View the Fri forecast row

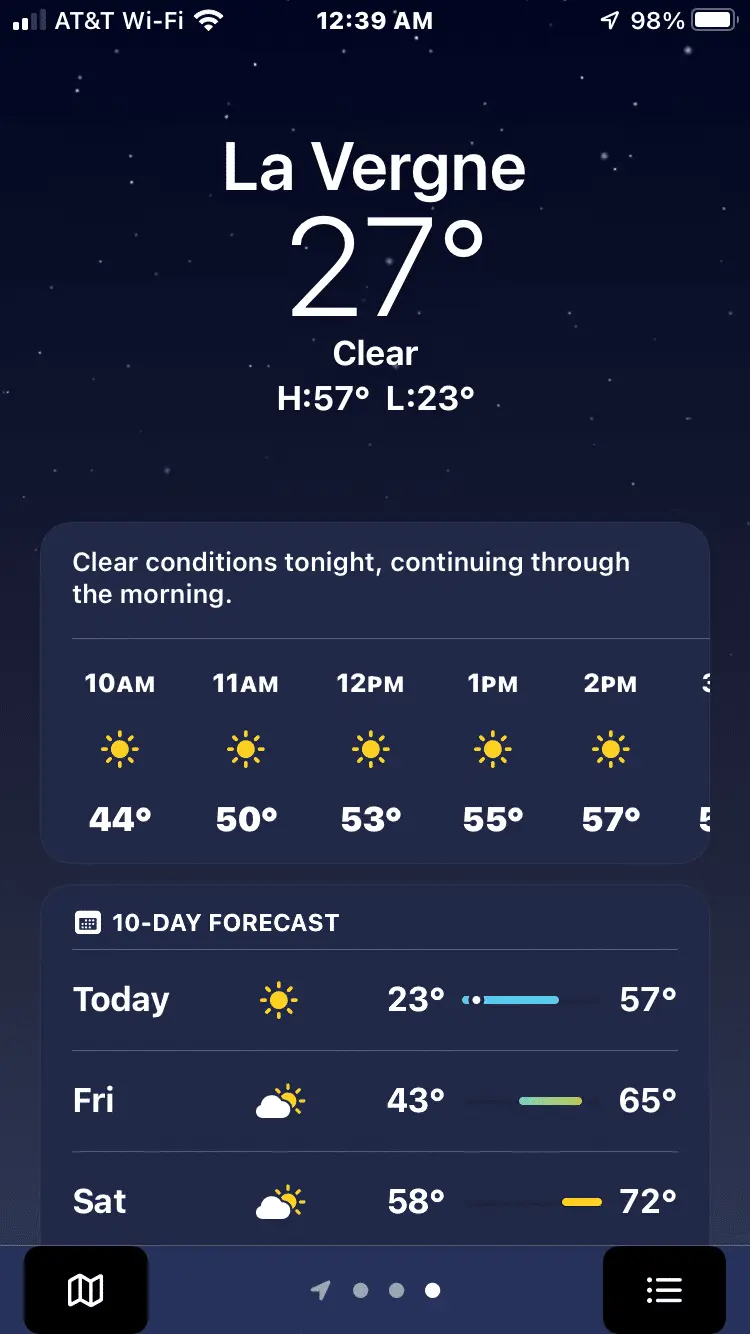pos(375,1100)
